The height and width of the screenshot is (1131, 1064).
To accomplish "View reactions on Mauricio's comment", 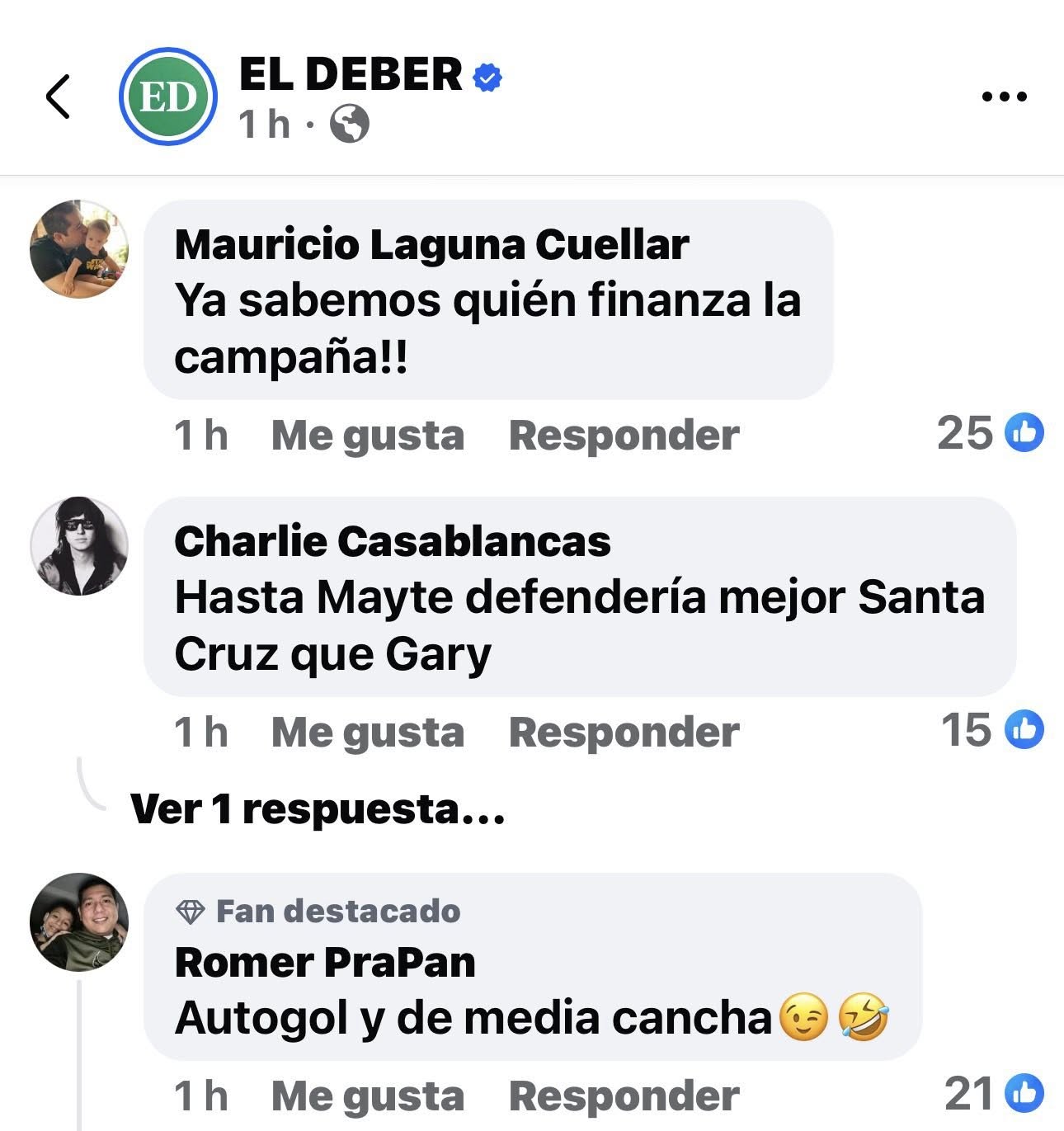I will [x=990, y=433].
